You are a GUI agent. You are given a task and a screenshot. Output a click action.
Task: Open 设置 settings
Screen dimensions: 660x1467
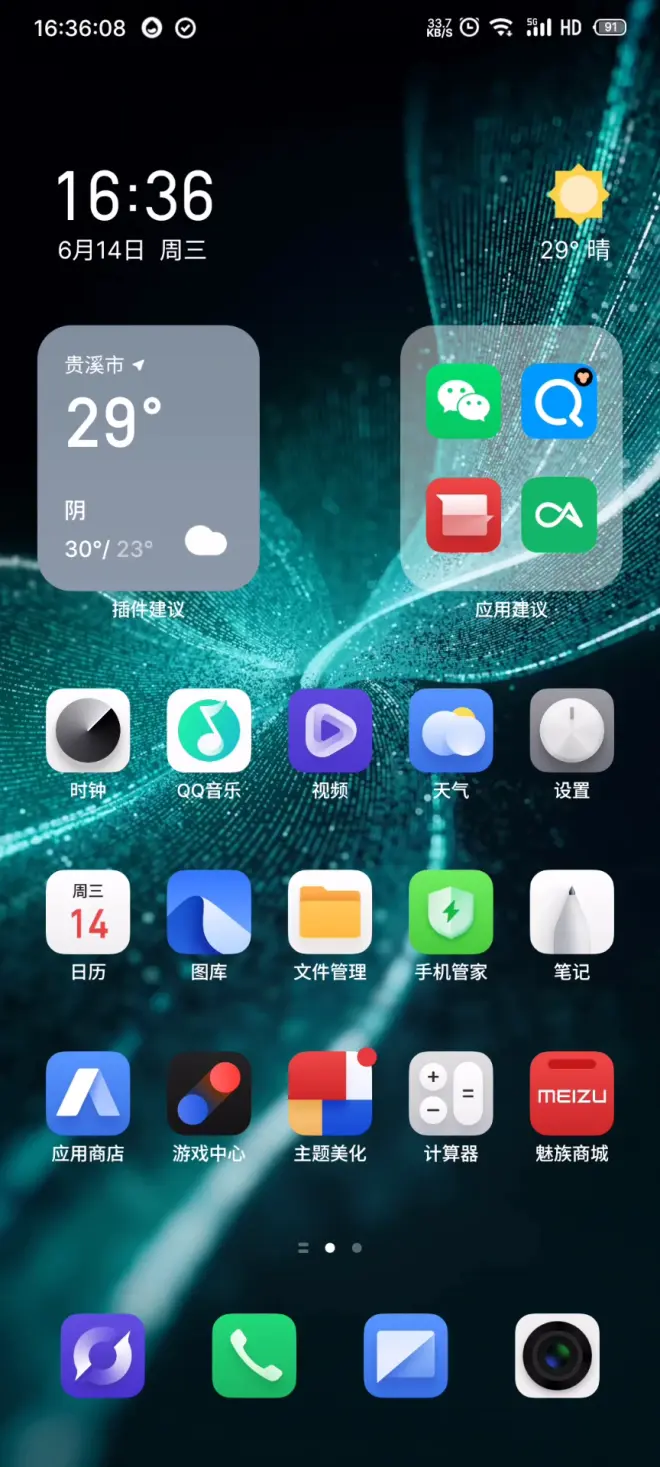click(x=572, y=731)
